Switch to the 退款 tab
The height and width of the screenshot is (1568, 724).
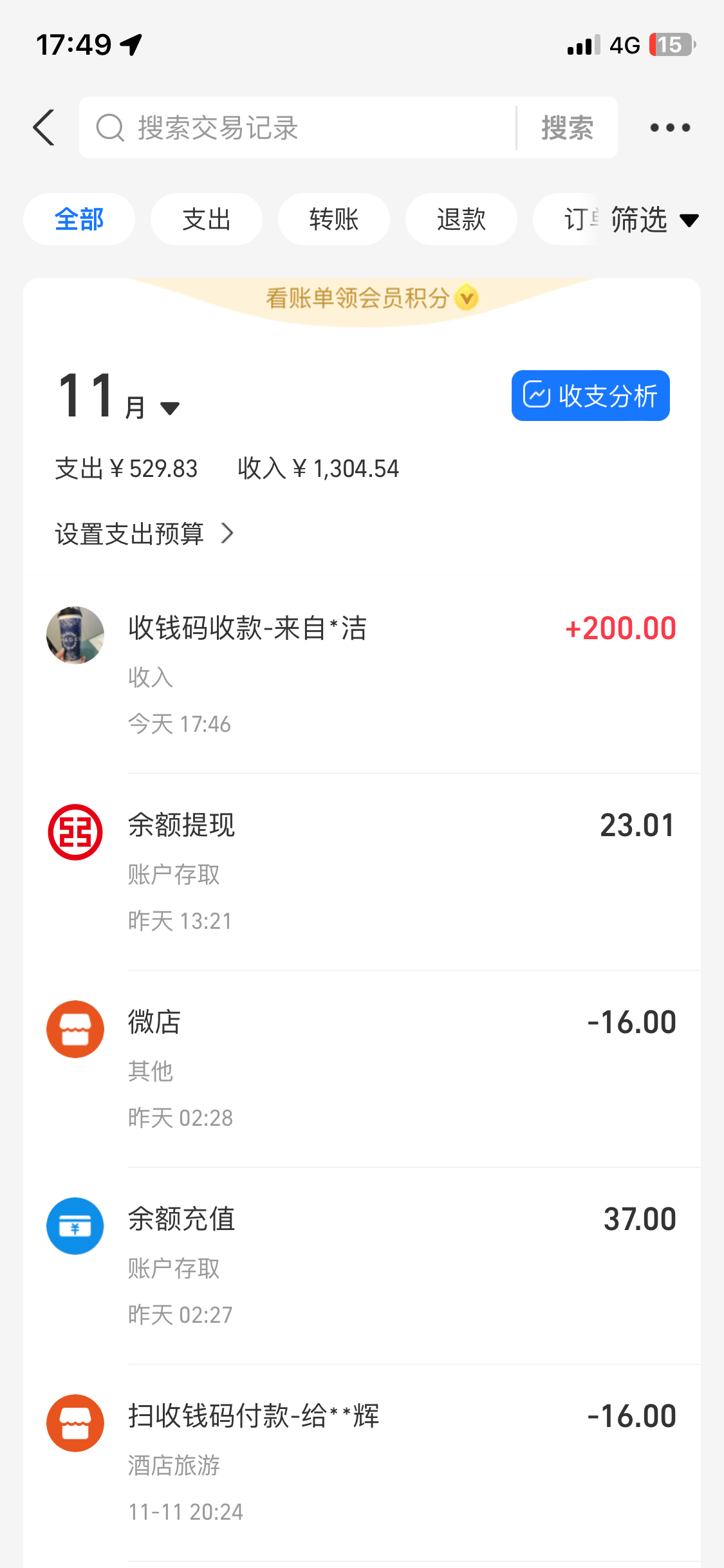click(x=461, y=219)
